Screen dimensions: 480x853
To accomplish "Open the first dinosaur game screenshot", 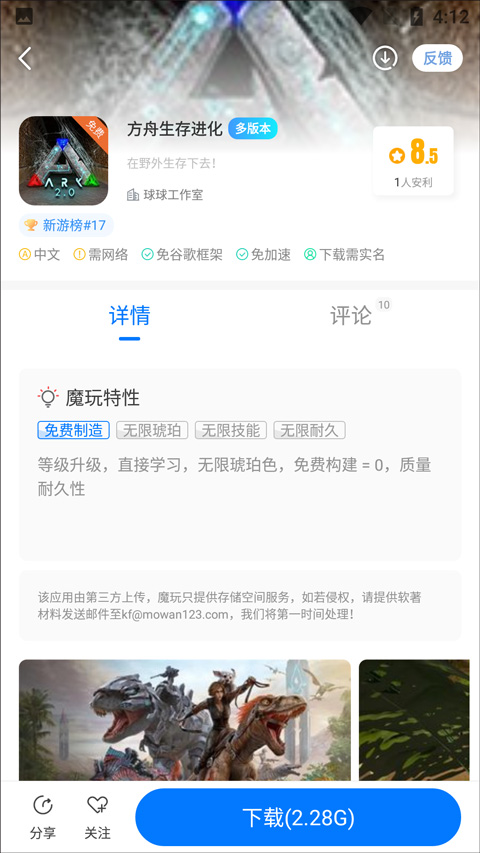I will point(185,720).
